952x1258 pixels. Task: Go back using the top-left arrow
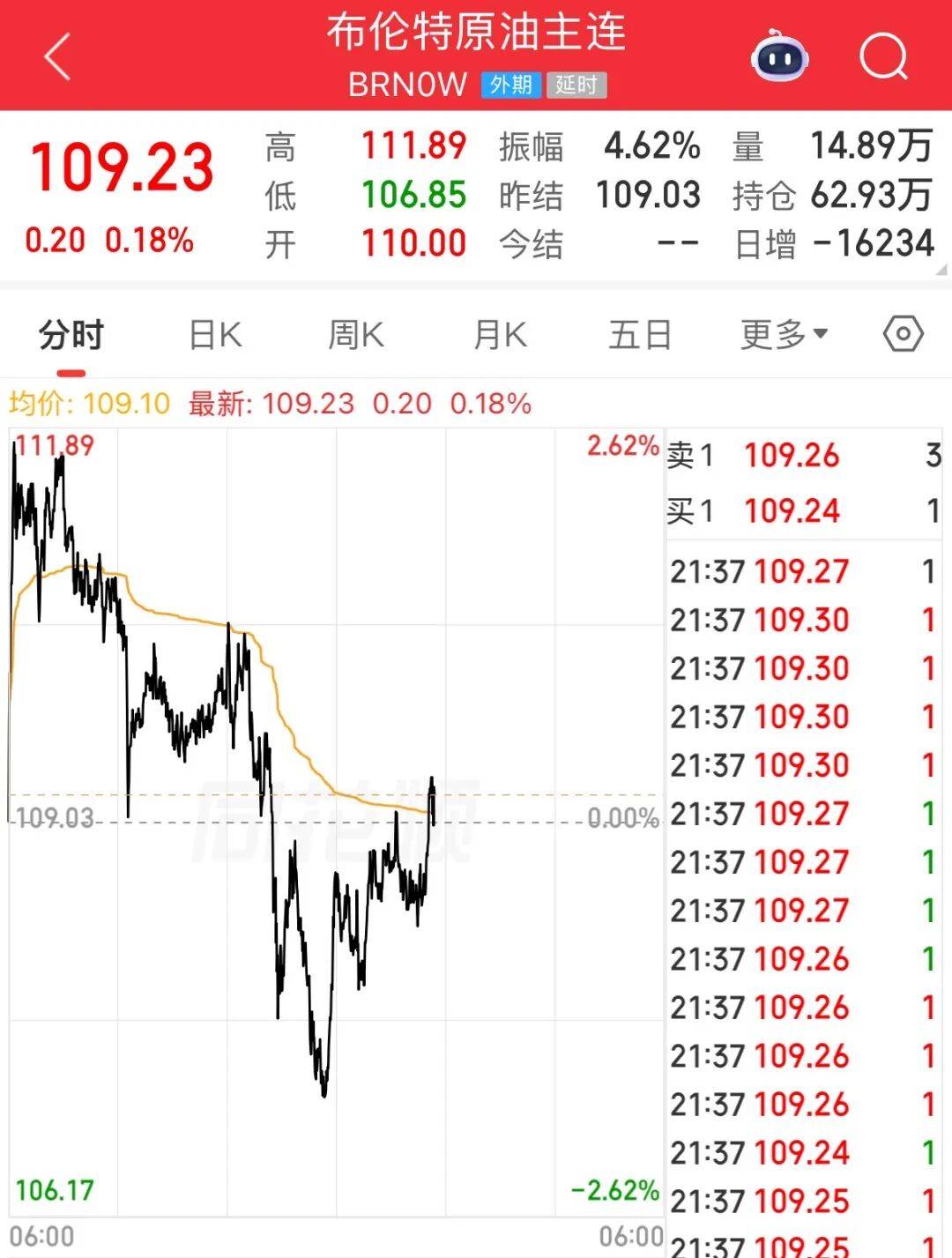57,58
